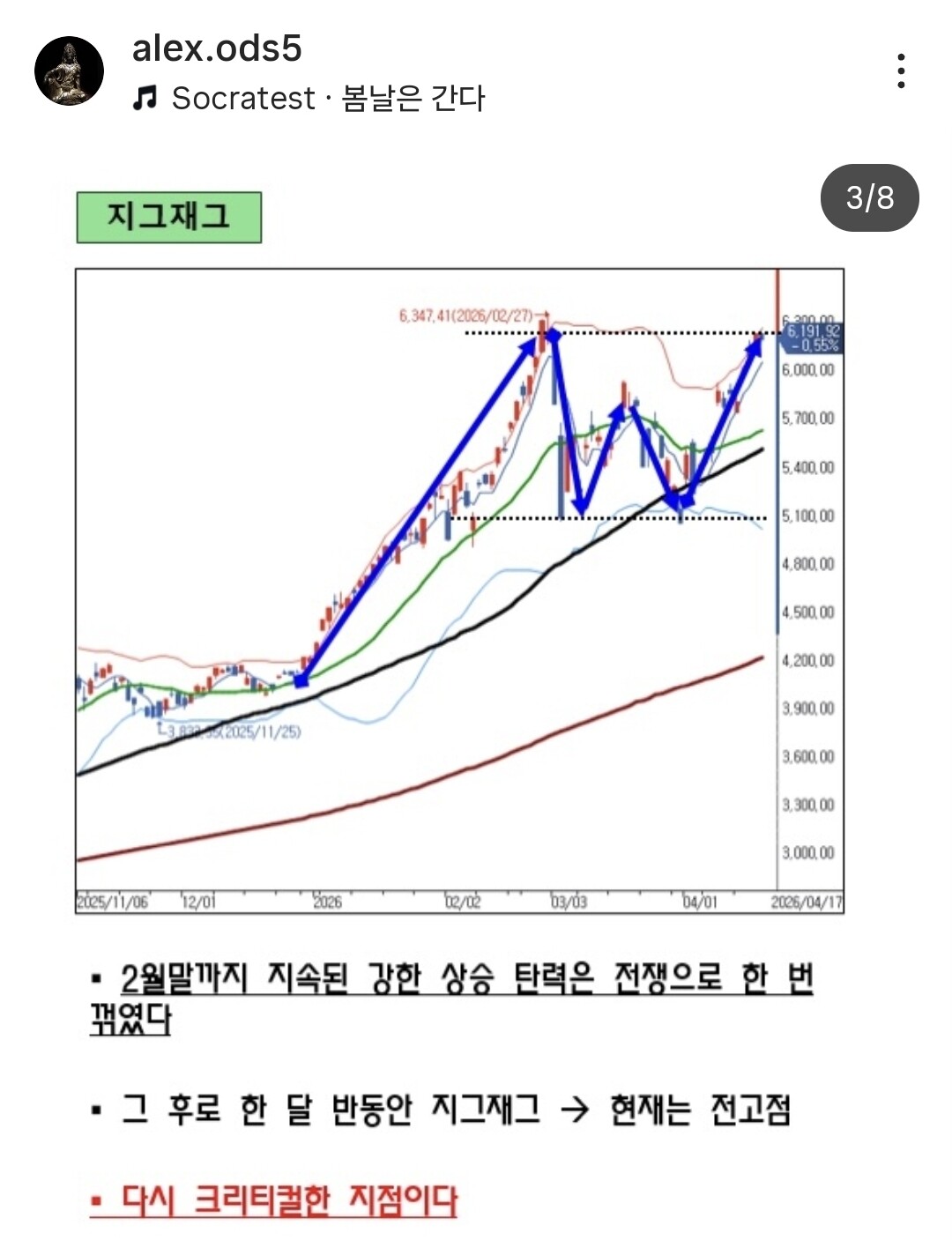Screen dimensions: 952x1240
Task: Open the Socratest audio track
Action: click(x=309, y=98)
